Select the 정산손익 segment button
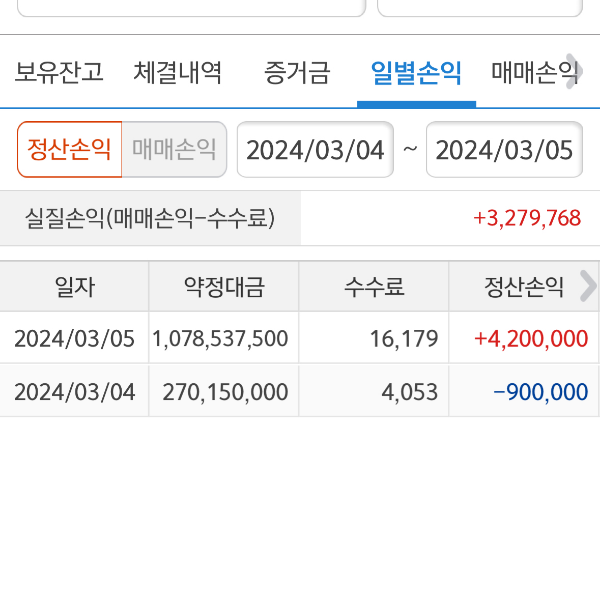 point(70,150)
